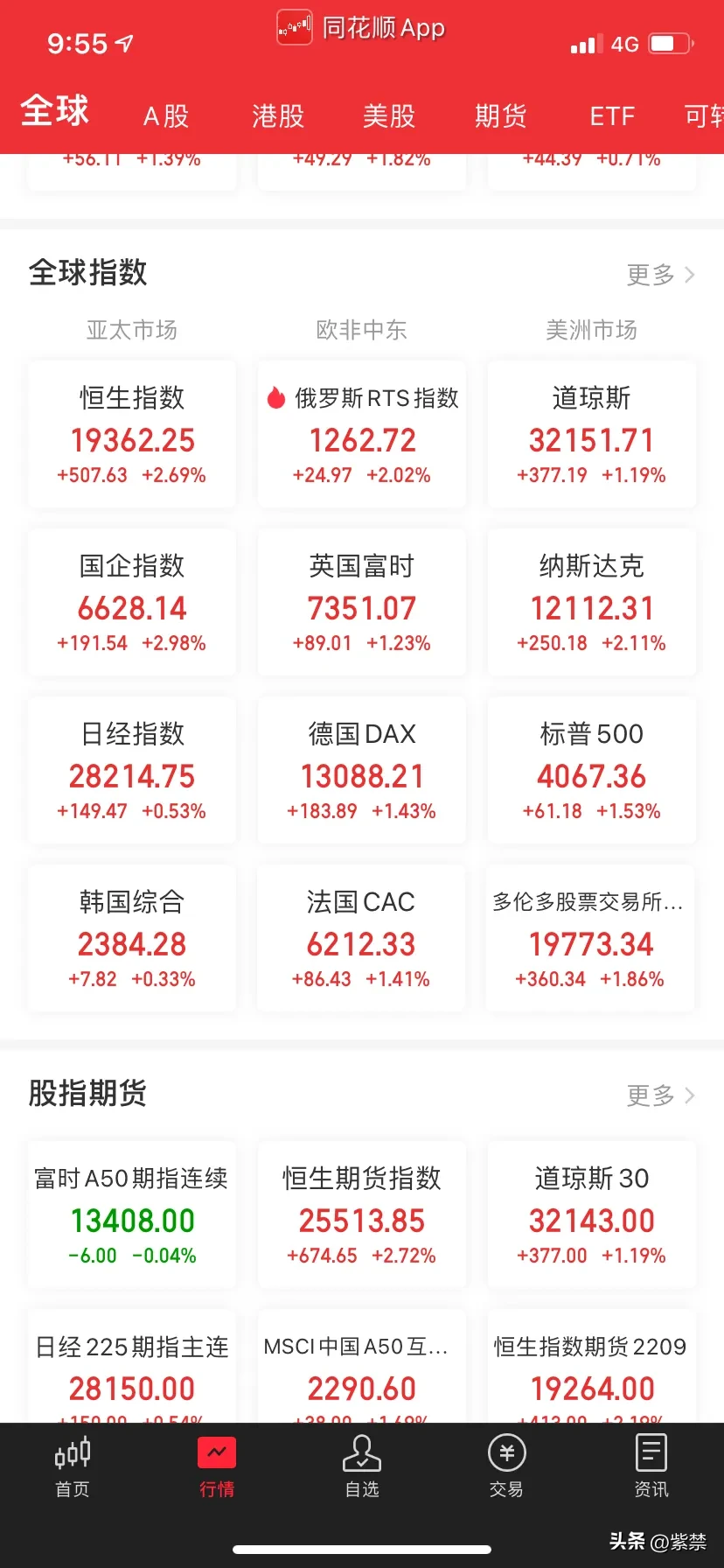Switch to the 交易 bottom tab

click(x=506, y=1466)
